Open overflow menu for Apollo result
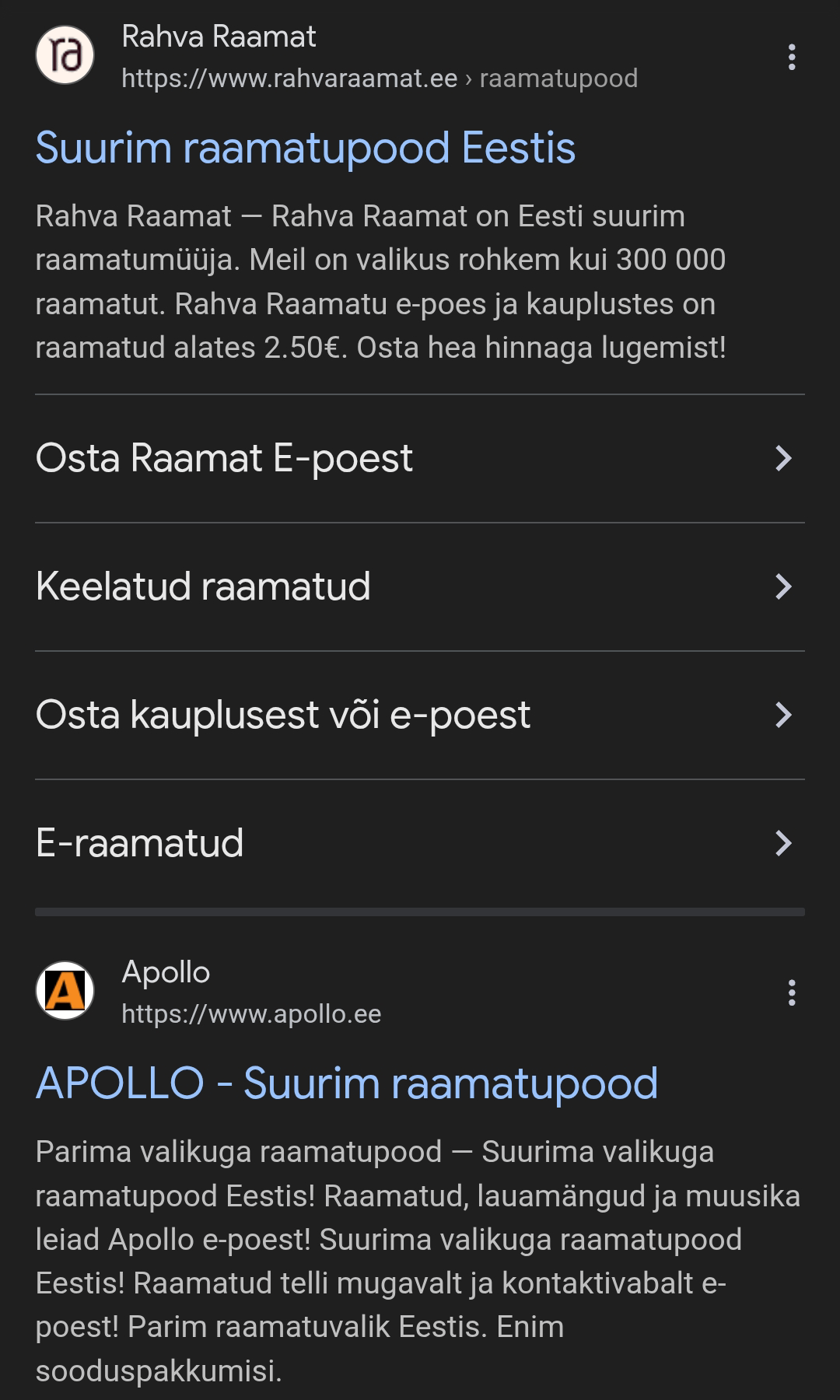840x1400 pixels. tap(791, 993)
